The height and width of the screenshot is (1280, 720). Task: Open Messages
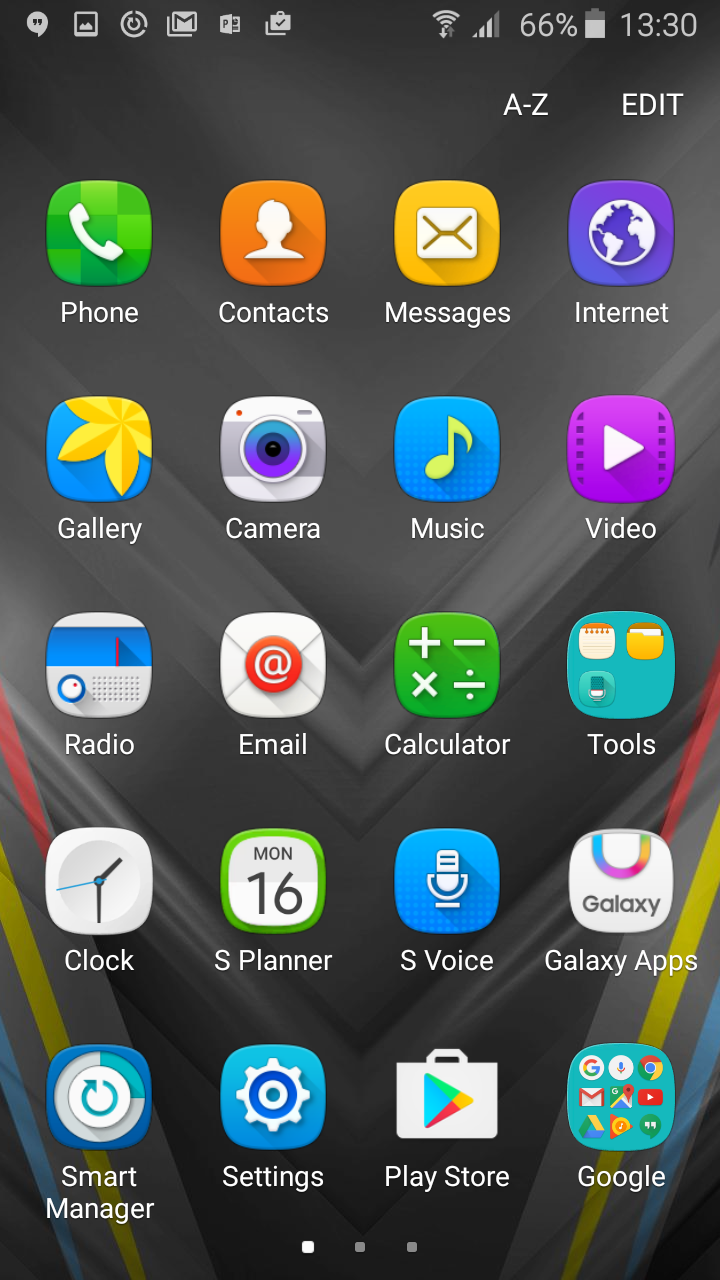point(447,233)
